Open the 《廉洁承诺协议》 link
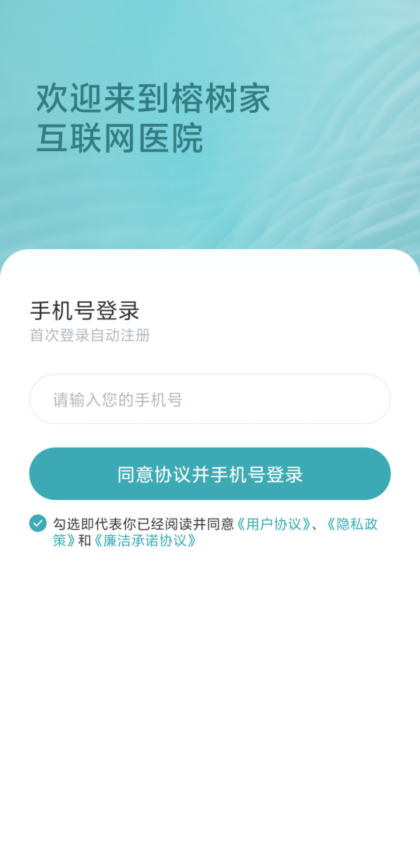Screen dimensions: 420x868 click(143, 541)
